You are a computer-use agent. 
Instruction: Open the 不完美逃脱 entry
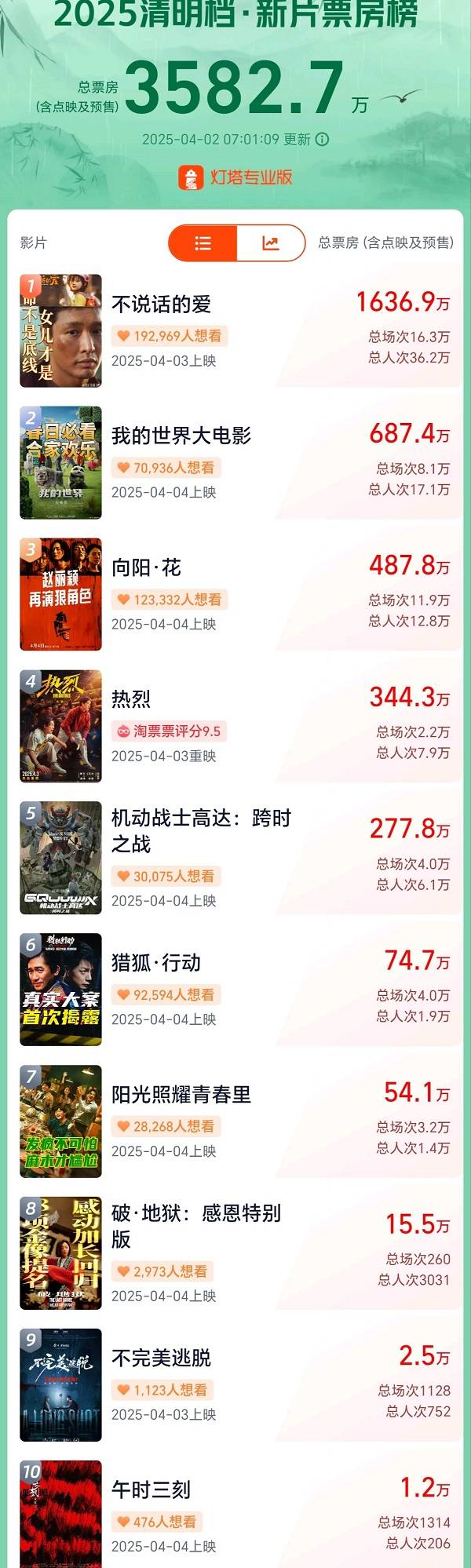tap(162, 1358)
